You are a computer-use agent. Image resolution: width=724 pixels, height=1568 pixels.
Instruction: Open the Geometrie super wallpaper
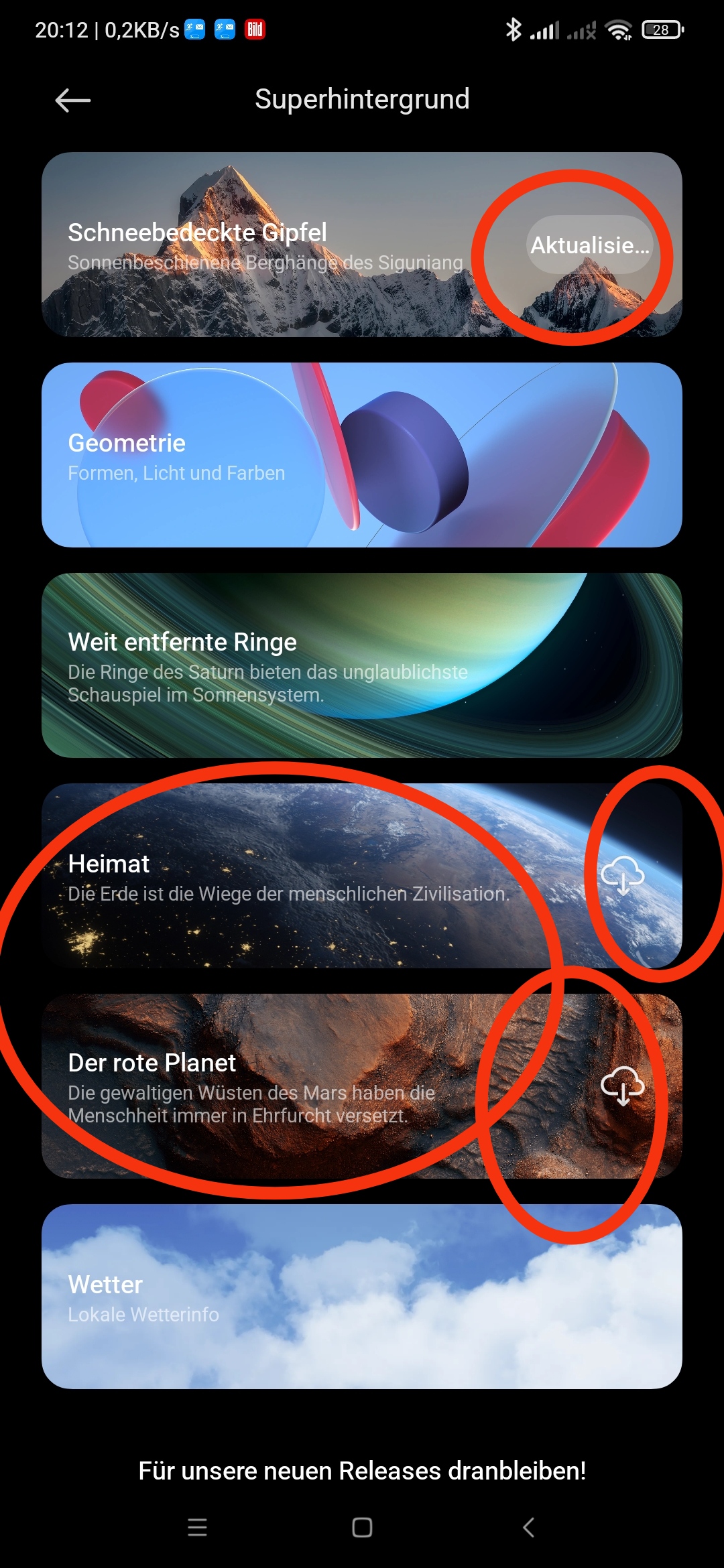pyautogui.click(x=362, y=455)
